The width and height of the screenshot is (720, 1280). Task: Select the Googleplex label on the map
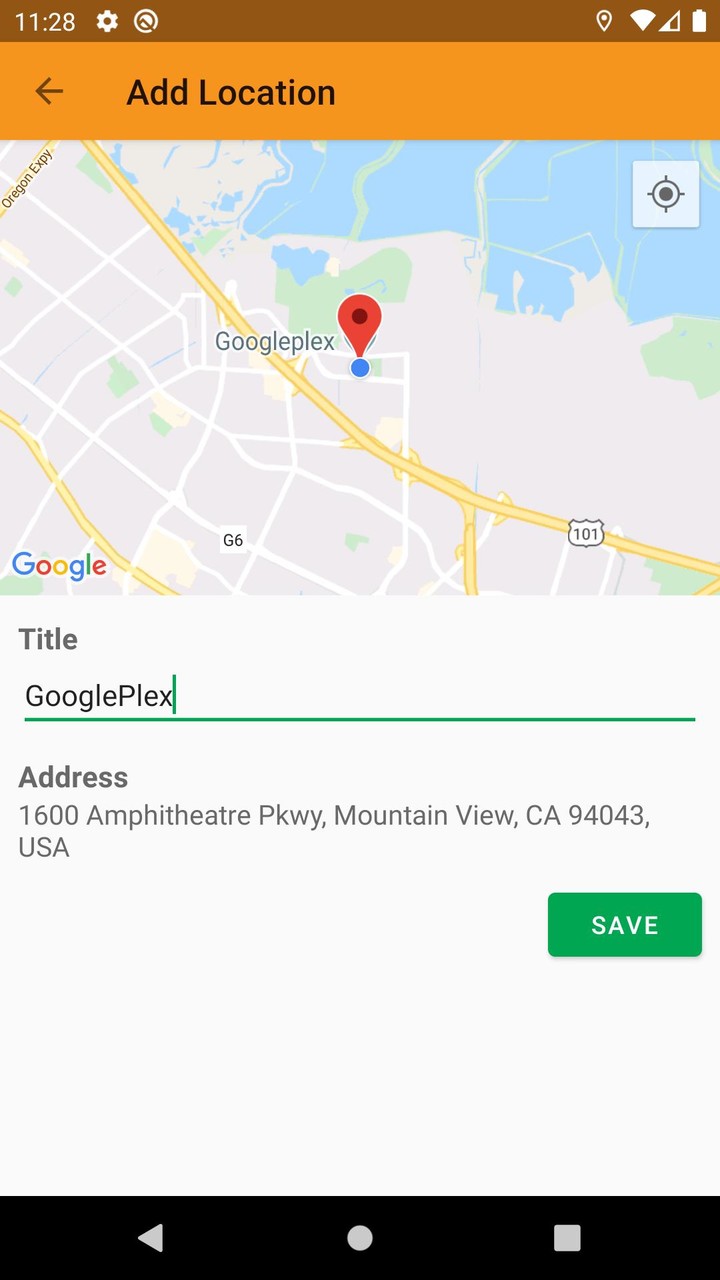coord(275,341)
